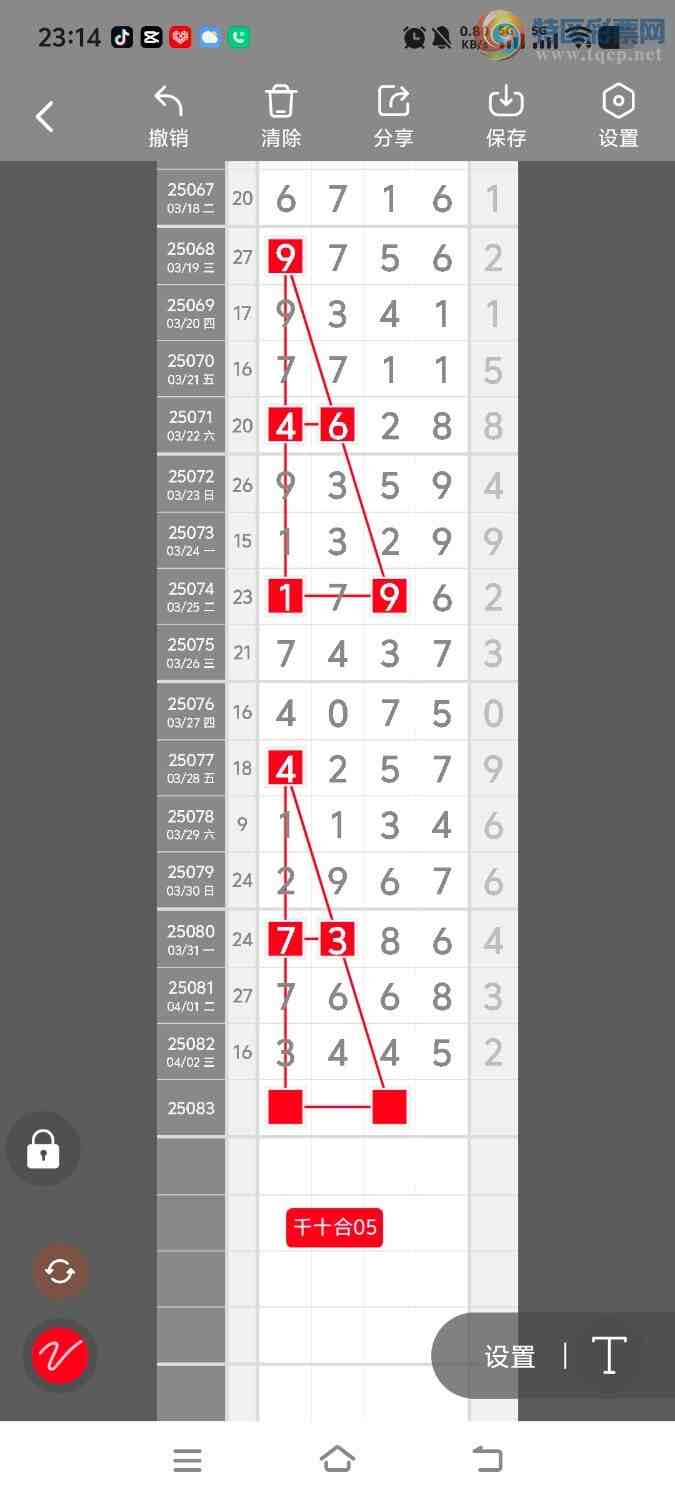Tap the brown refresh button
This screenshot has height=1500, width=675.
(60, 1271)
